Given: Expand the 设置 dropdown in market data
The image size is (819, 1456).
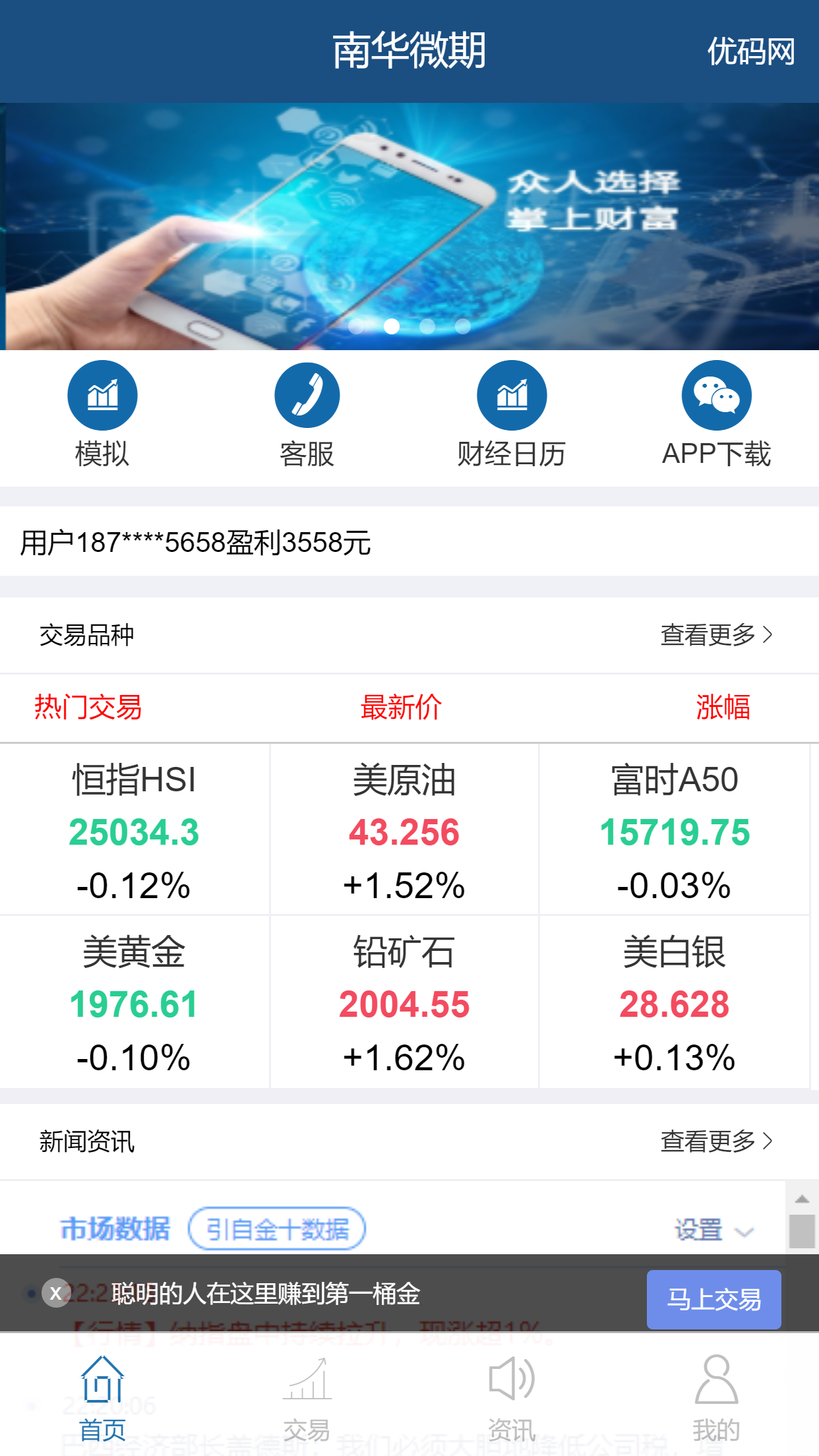Looking at the screenshot, I should point(713,1230).
